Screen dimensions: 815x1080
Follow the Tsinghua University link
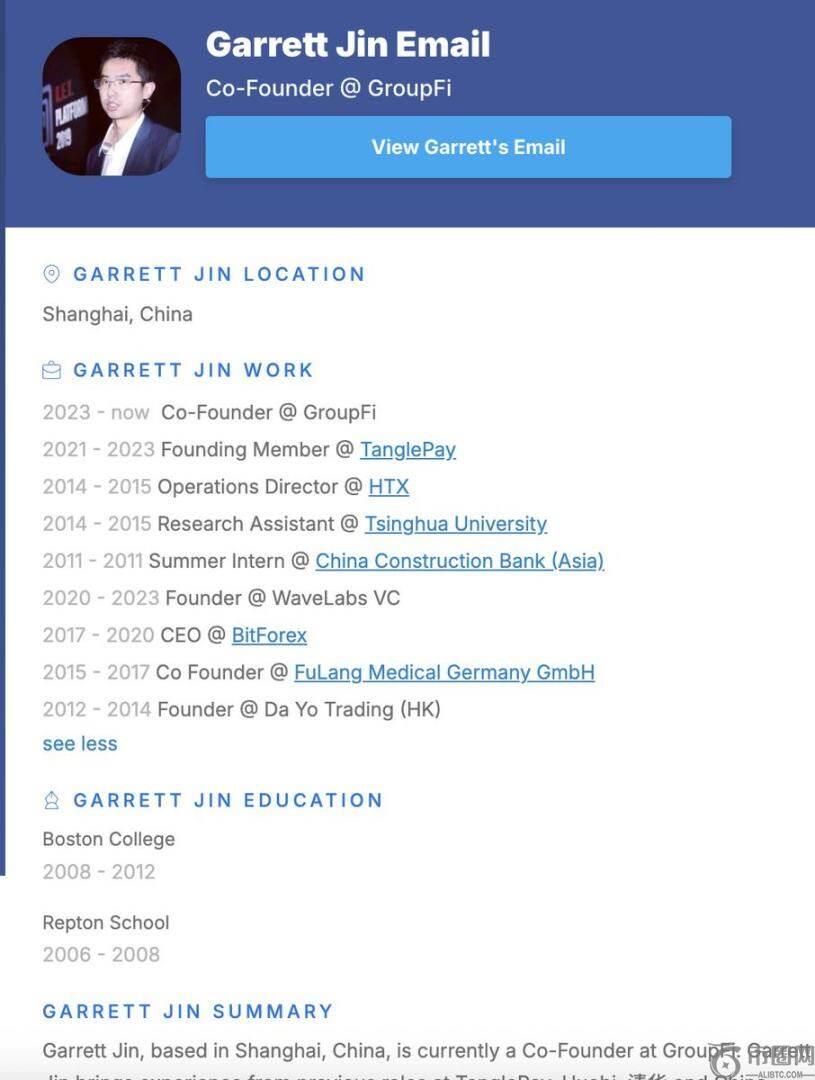[455, 524]
